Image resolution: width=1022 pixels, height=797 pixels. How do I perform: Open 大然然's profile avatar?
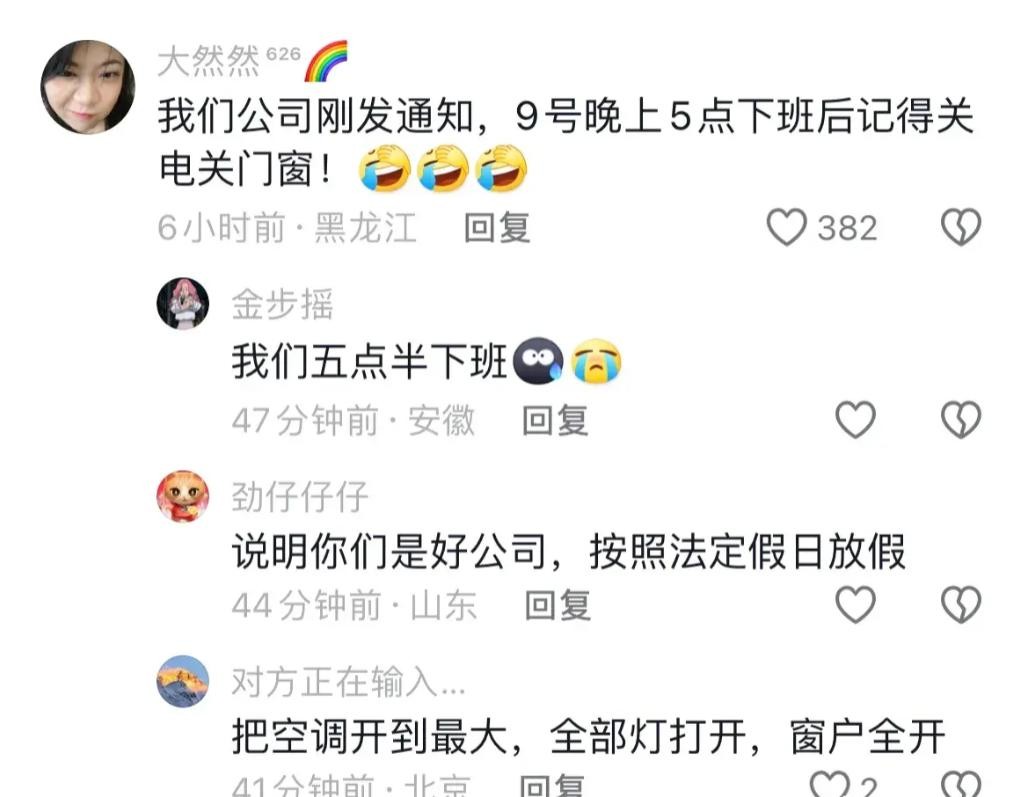coord(87,87)
